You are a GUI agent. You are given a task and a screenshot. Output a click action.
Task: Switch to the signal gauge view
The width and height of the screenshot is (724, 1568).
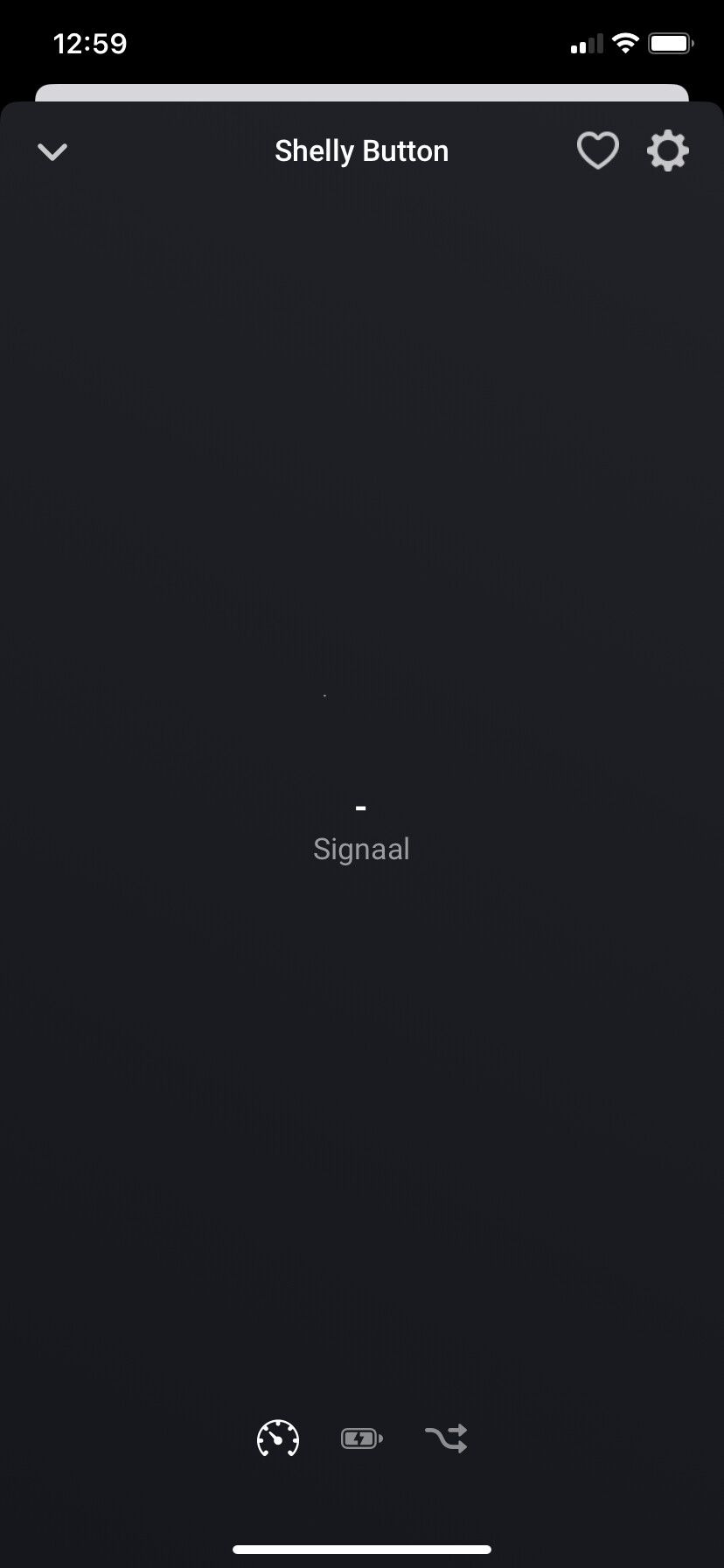[x=278, y=1438]
